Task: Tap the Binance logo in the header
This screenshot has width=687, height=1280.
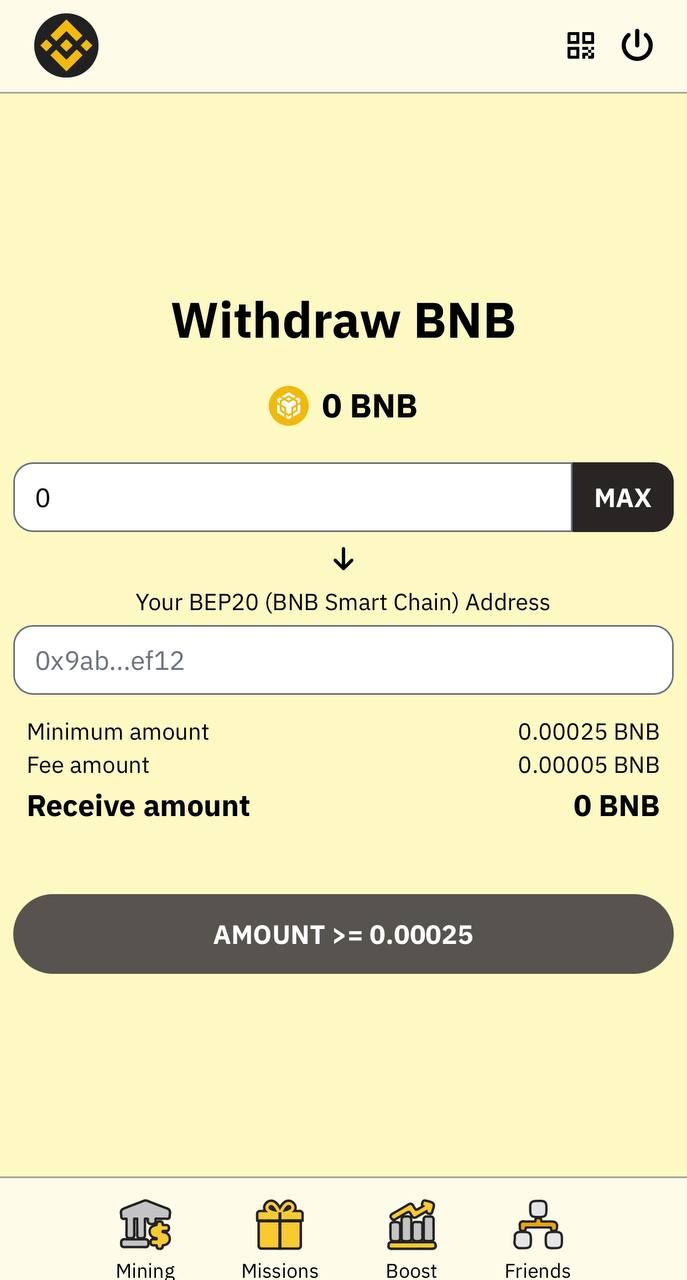Action: coord(66,45)
